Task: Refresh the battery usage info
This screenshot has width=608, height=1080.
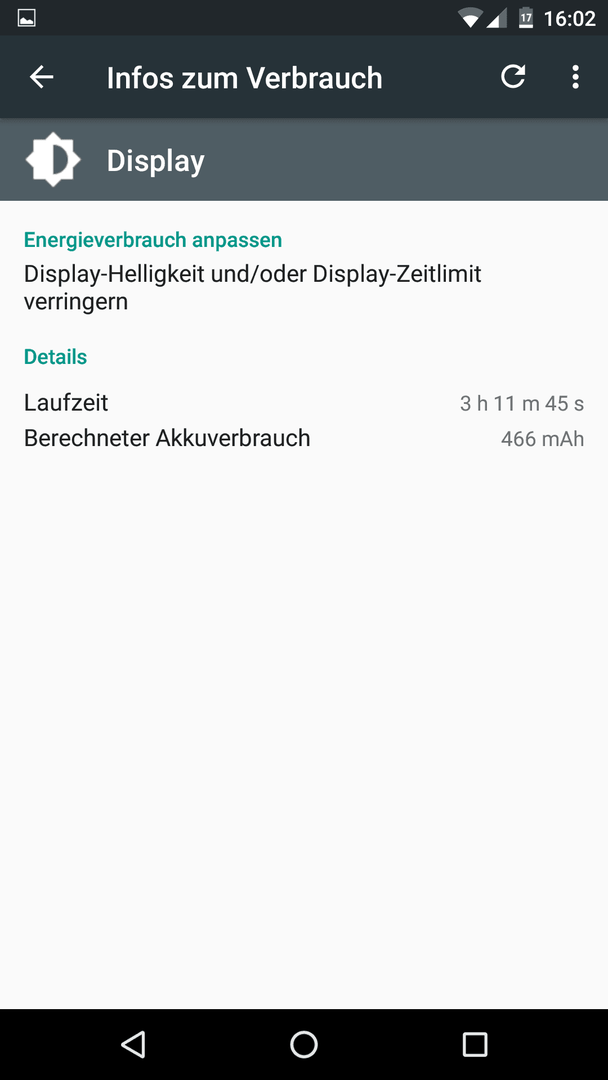Action: pyautogui.click(x=512, y=76)
